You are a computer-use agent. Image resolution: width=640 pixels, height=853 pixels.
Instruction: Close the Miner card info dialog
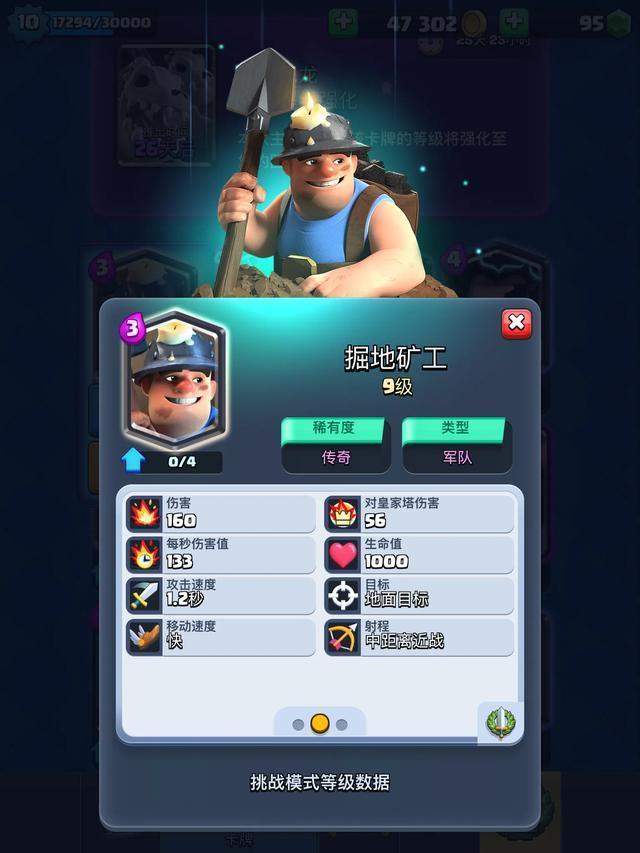(516, 323)
